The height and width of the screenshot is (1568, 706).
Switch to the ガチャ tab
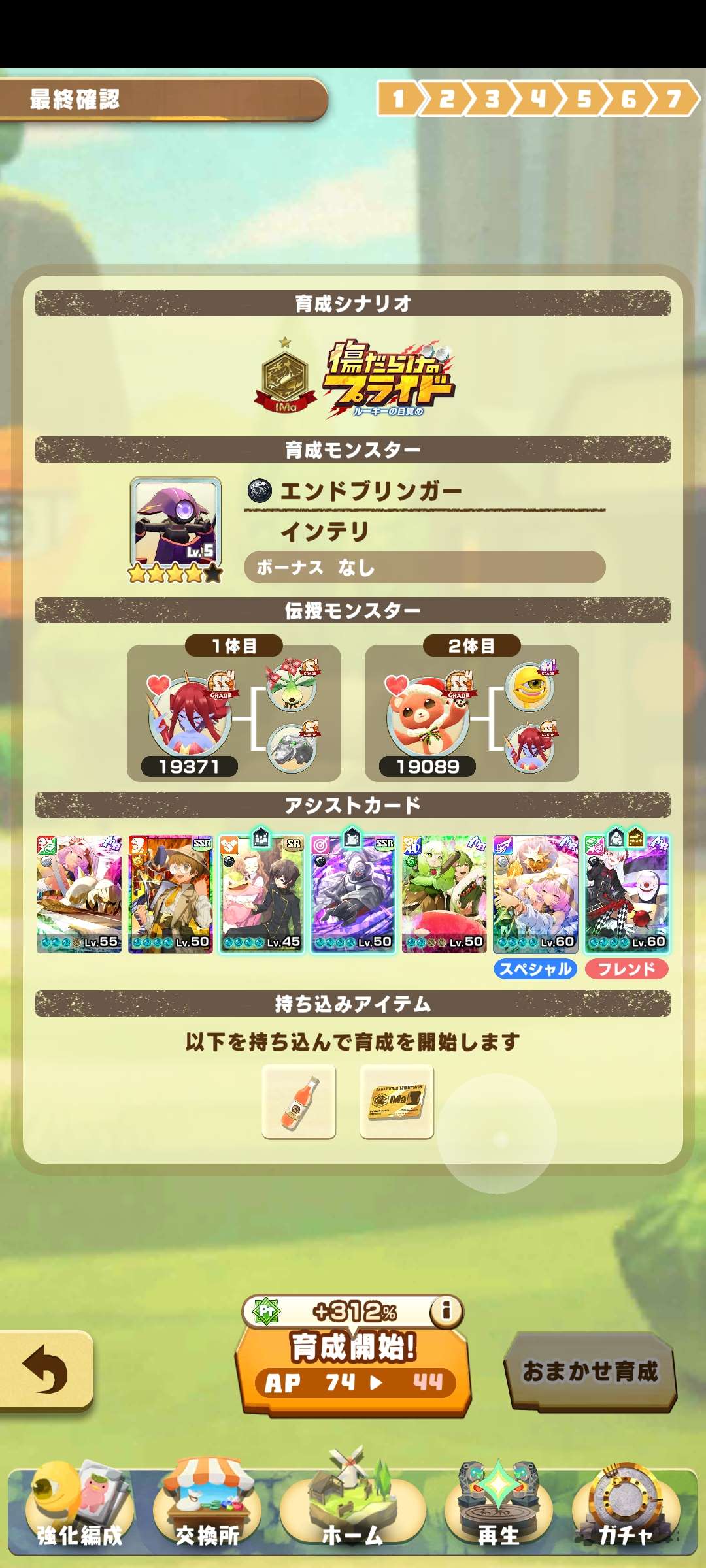(626, 1511)
